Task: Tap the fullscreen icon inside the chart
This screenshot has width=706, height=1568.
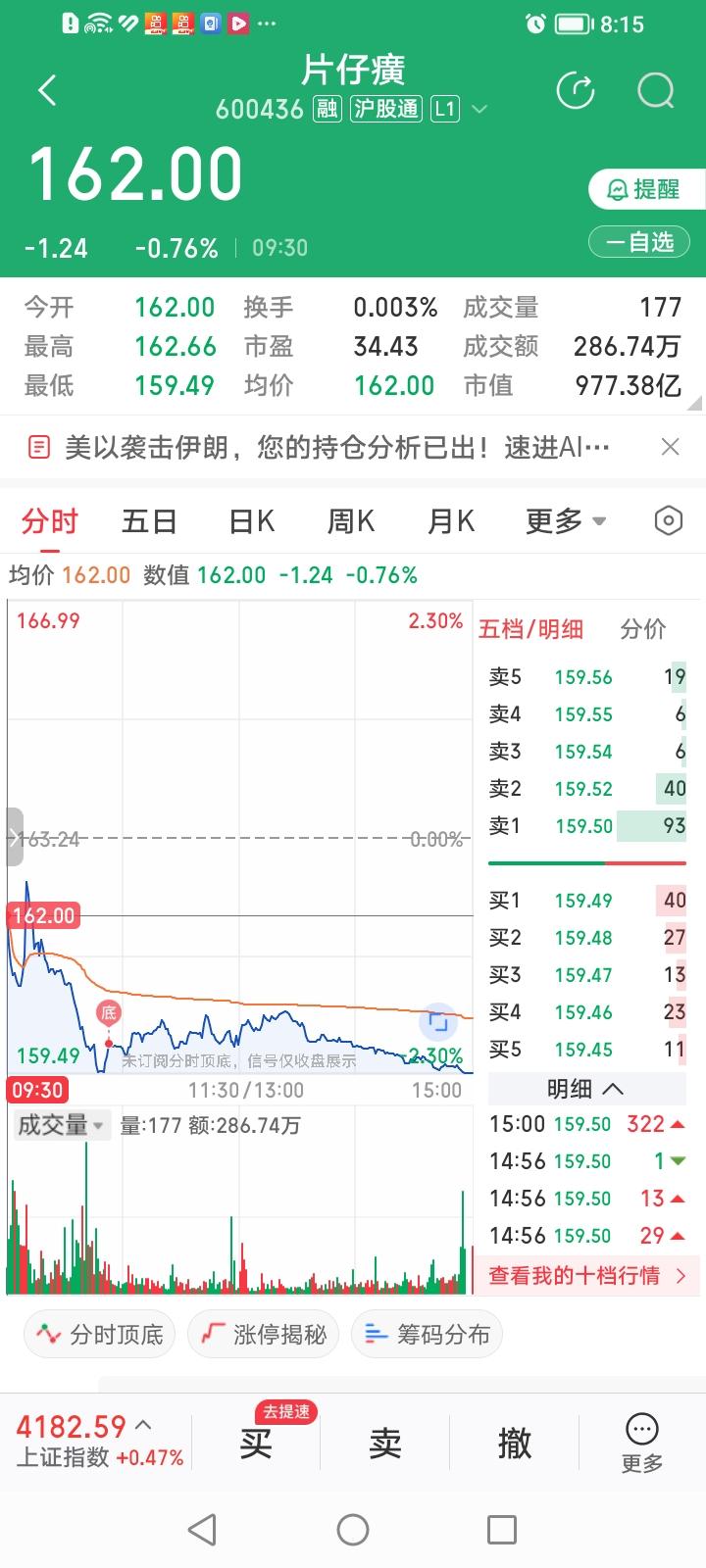Action: 439,1022
